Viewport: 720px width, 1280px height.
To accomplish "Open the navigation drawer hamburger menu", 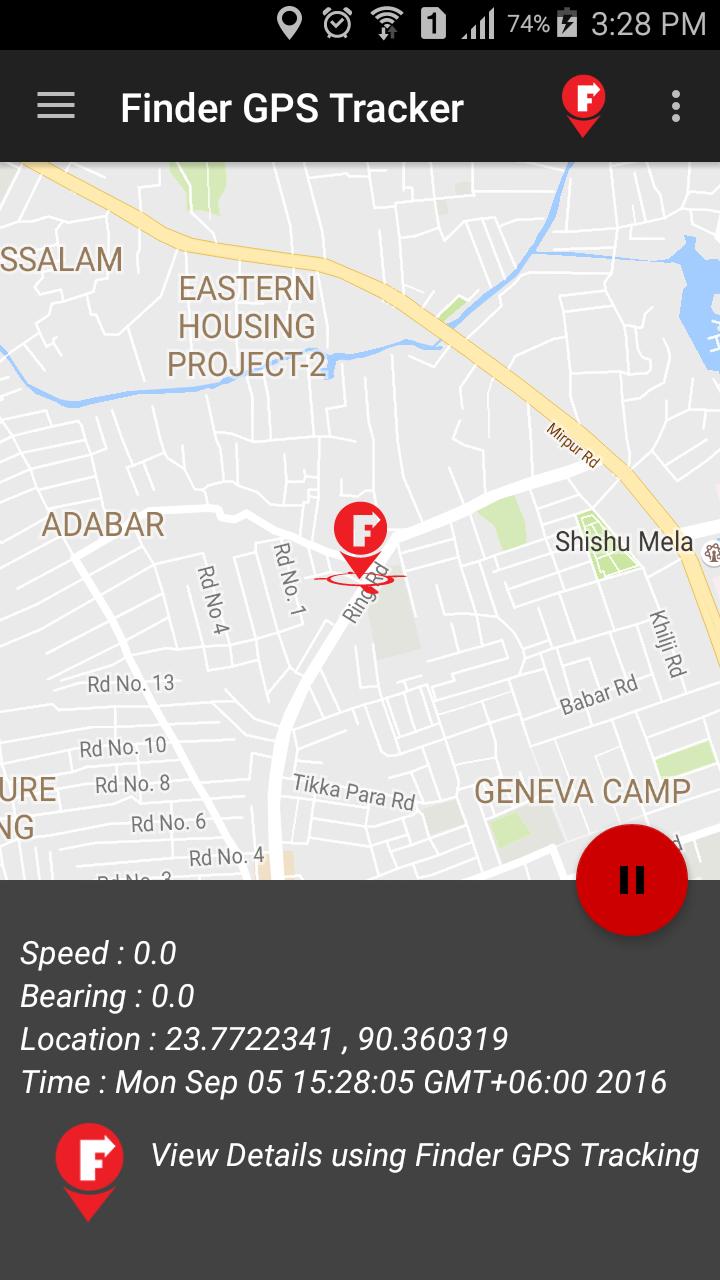I will [55, 106].
